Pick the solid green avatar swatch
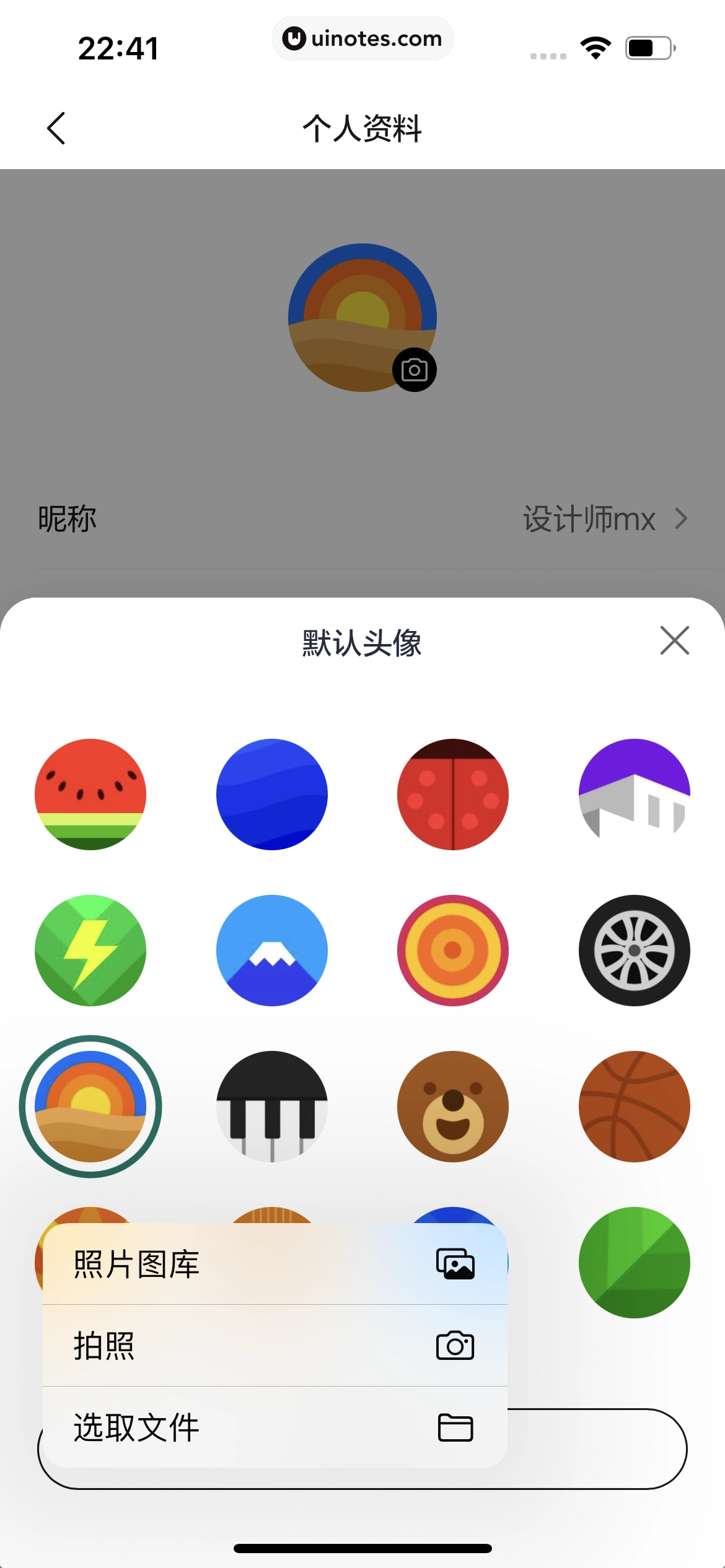 pos(634,1262)
